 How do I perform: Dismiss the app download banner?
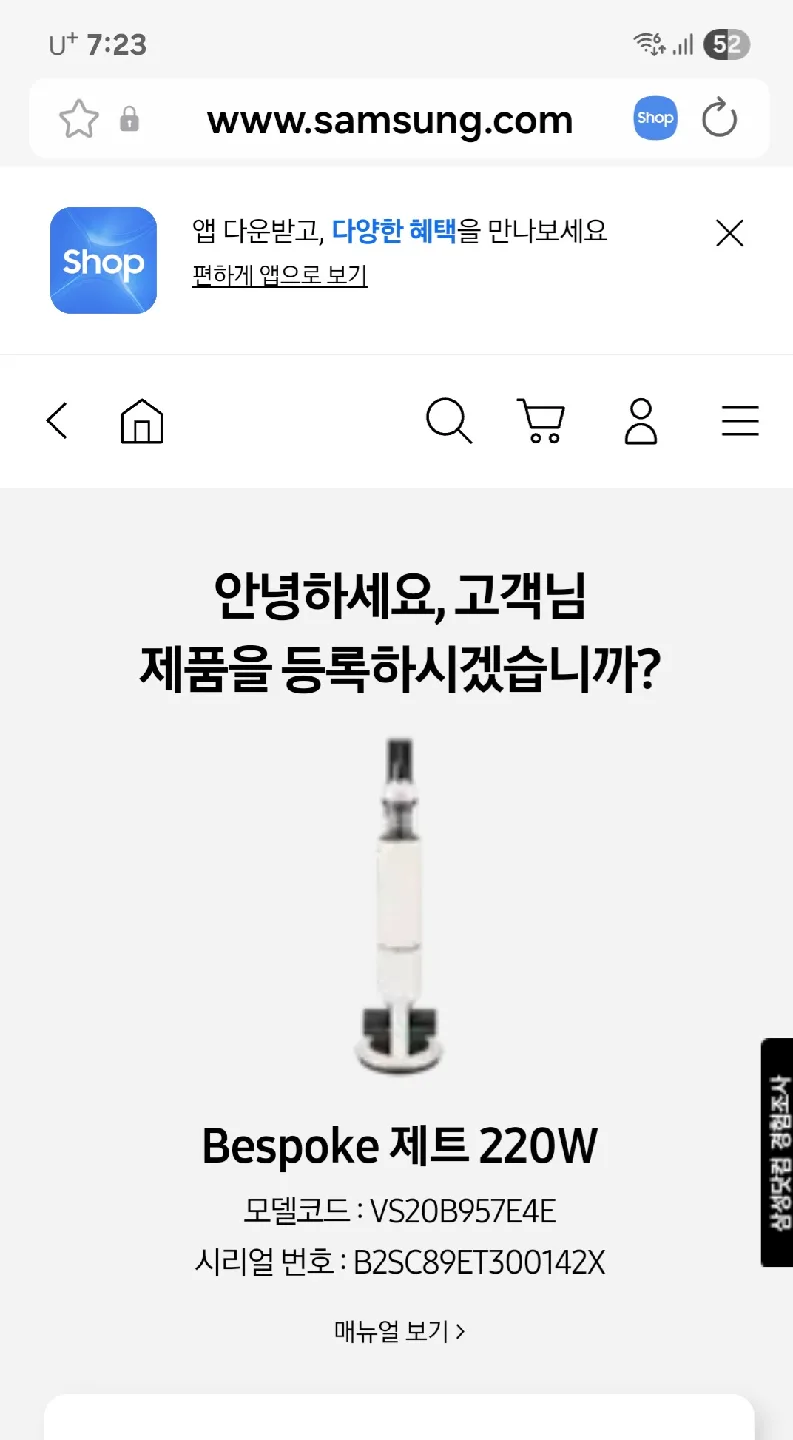coord(730,234)
